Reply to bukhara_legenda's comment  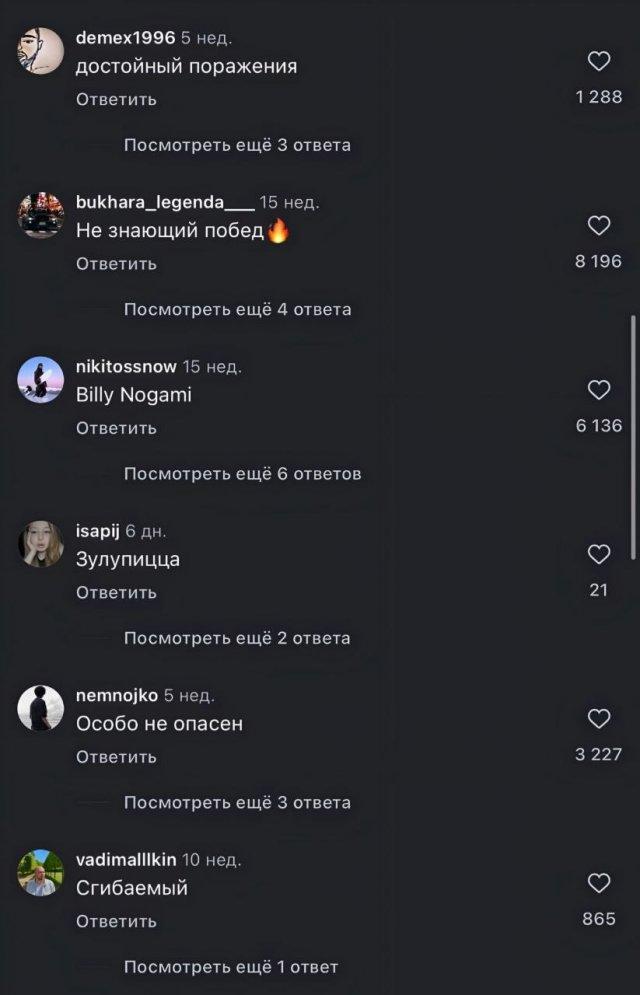point(116,264)
